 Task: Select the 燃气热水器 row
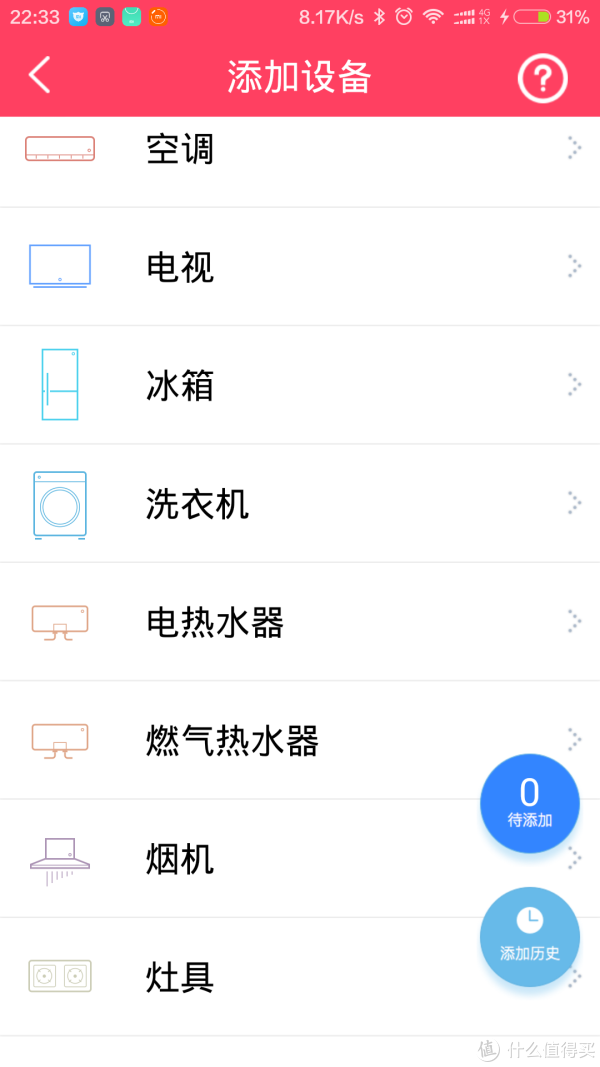coord(300,740)
